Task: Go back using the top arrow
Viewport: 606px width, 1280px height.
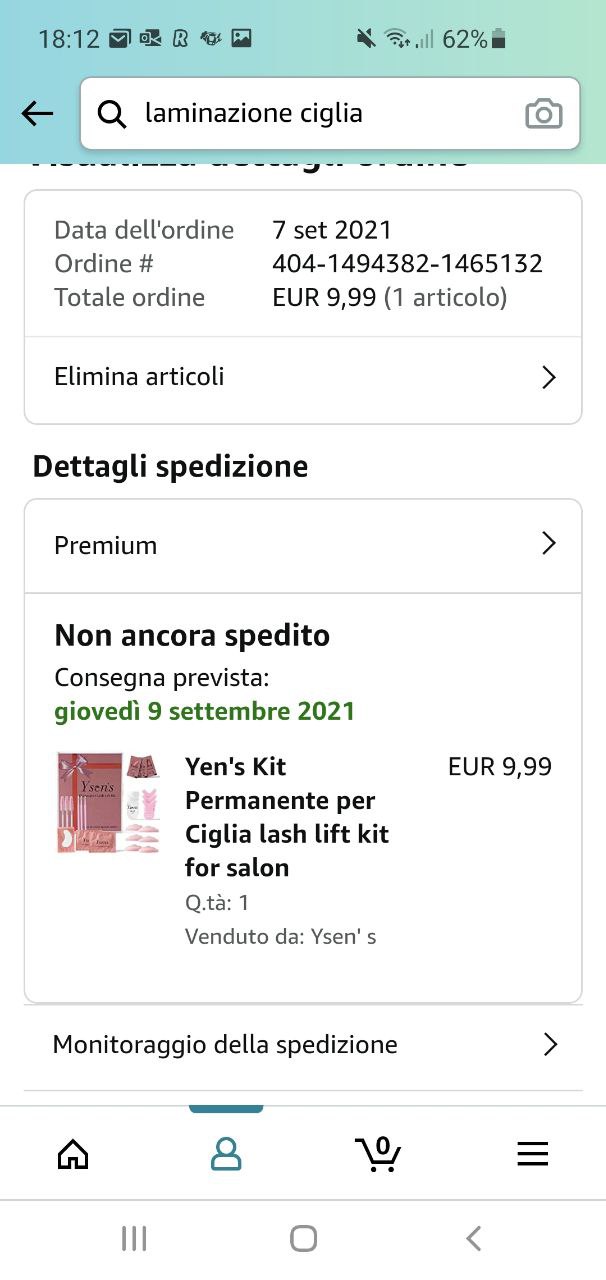Action: tap(37, 114)
